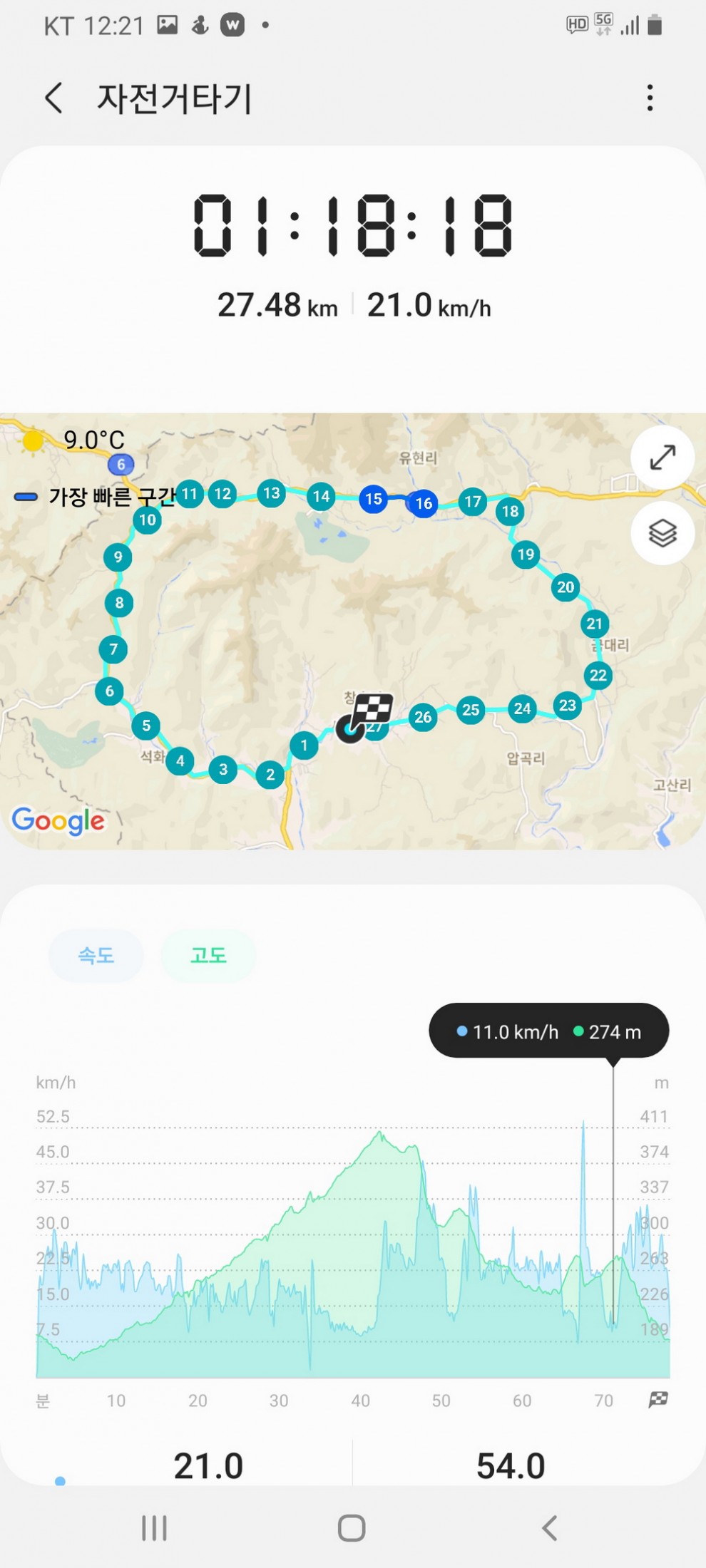Open recent apps from navigation bar
The height and width of the screenshot is (1568, 706).
(154, 1528)
